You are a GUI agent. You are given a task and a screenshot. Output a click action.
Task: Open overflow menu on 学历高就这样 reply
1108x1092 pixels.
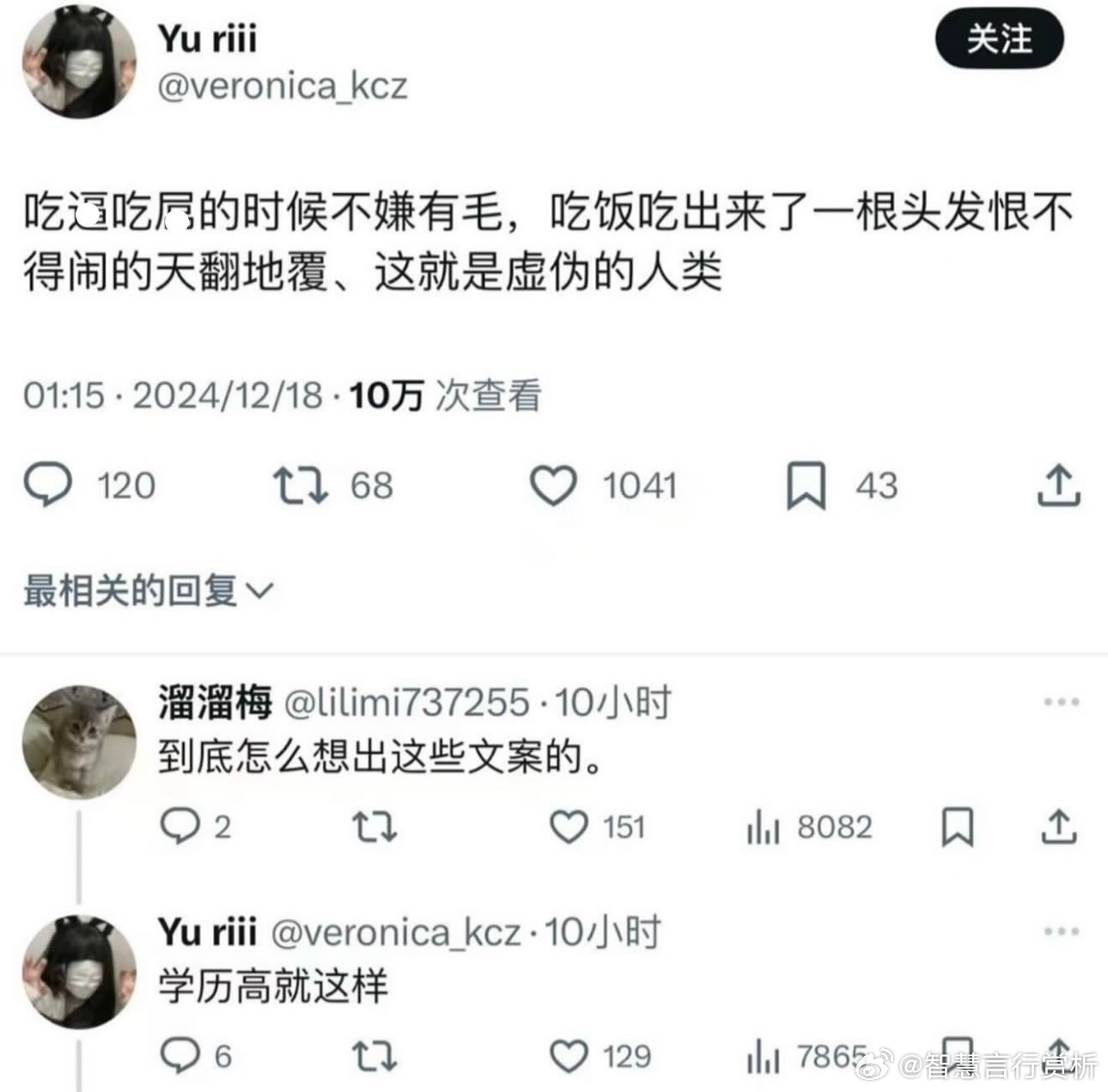click(1062, 931)
